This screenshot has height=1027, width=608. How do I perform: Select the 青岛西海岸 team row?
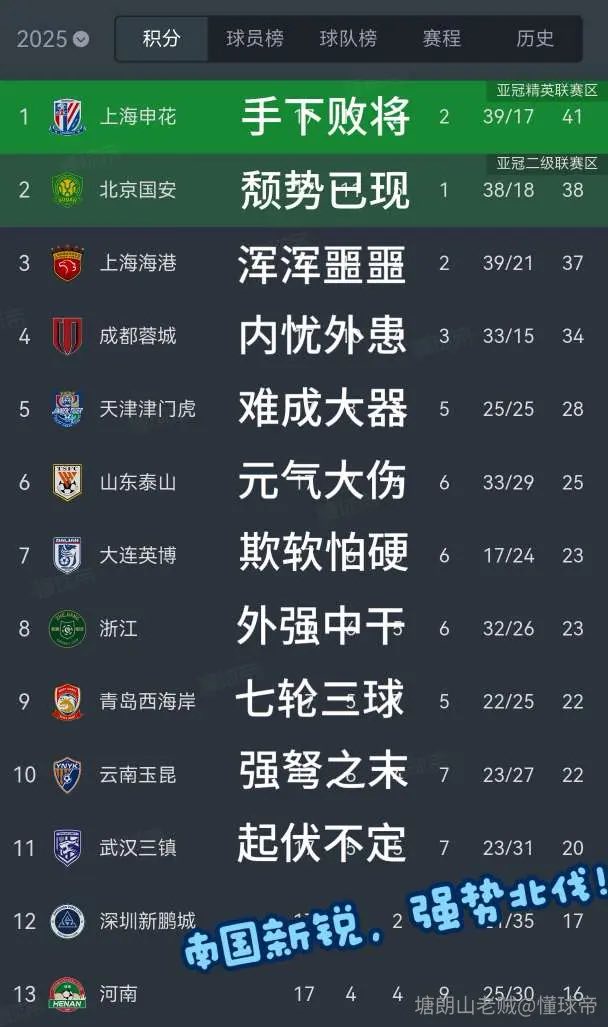[x=304, y=702]
